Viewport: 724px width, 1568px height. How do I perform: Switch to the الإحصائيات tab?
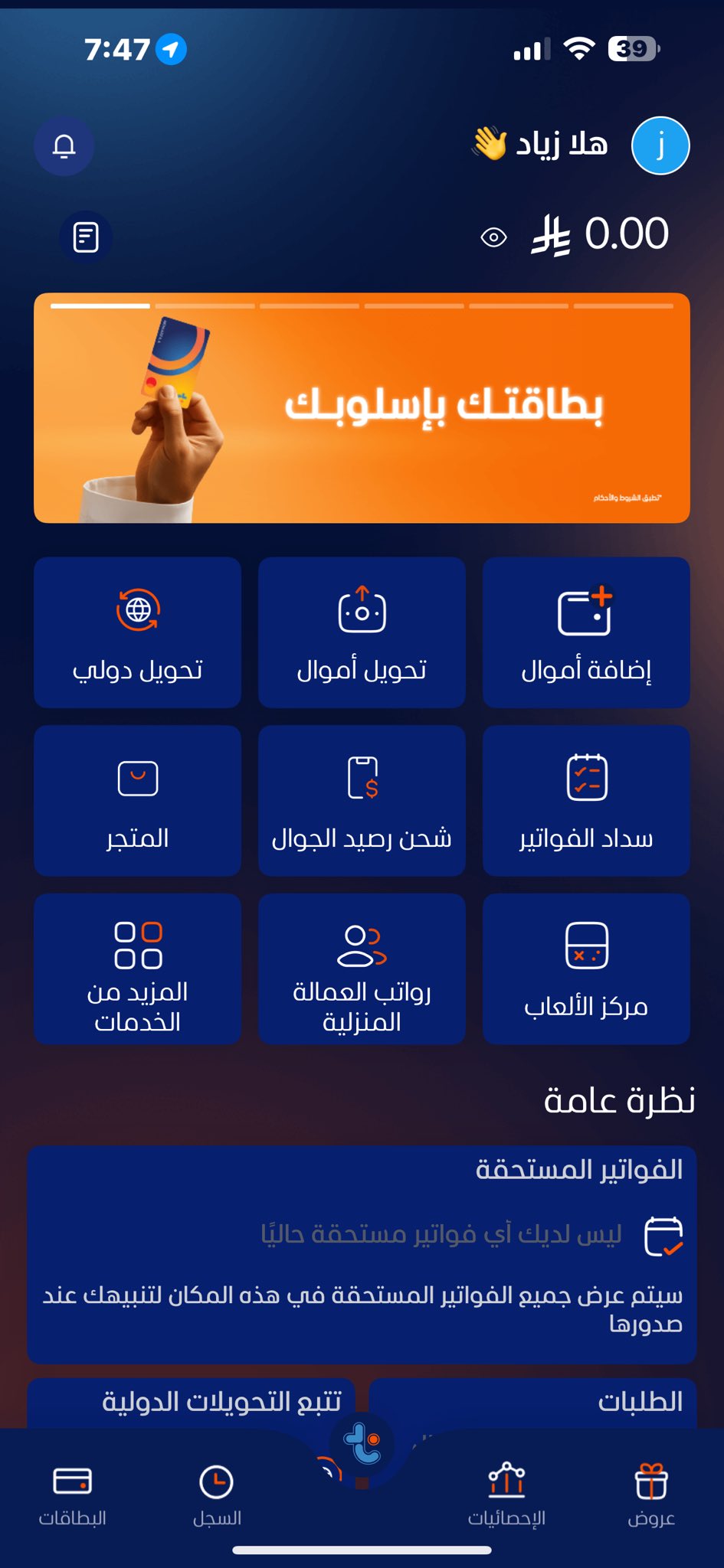[506, 1493]
